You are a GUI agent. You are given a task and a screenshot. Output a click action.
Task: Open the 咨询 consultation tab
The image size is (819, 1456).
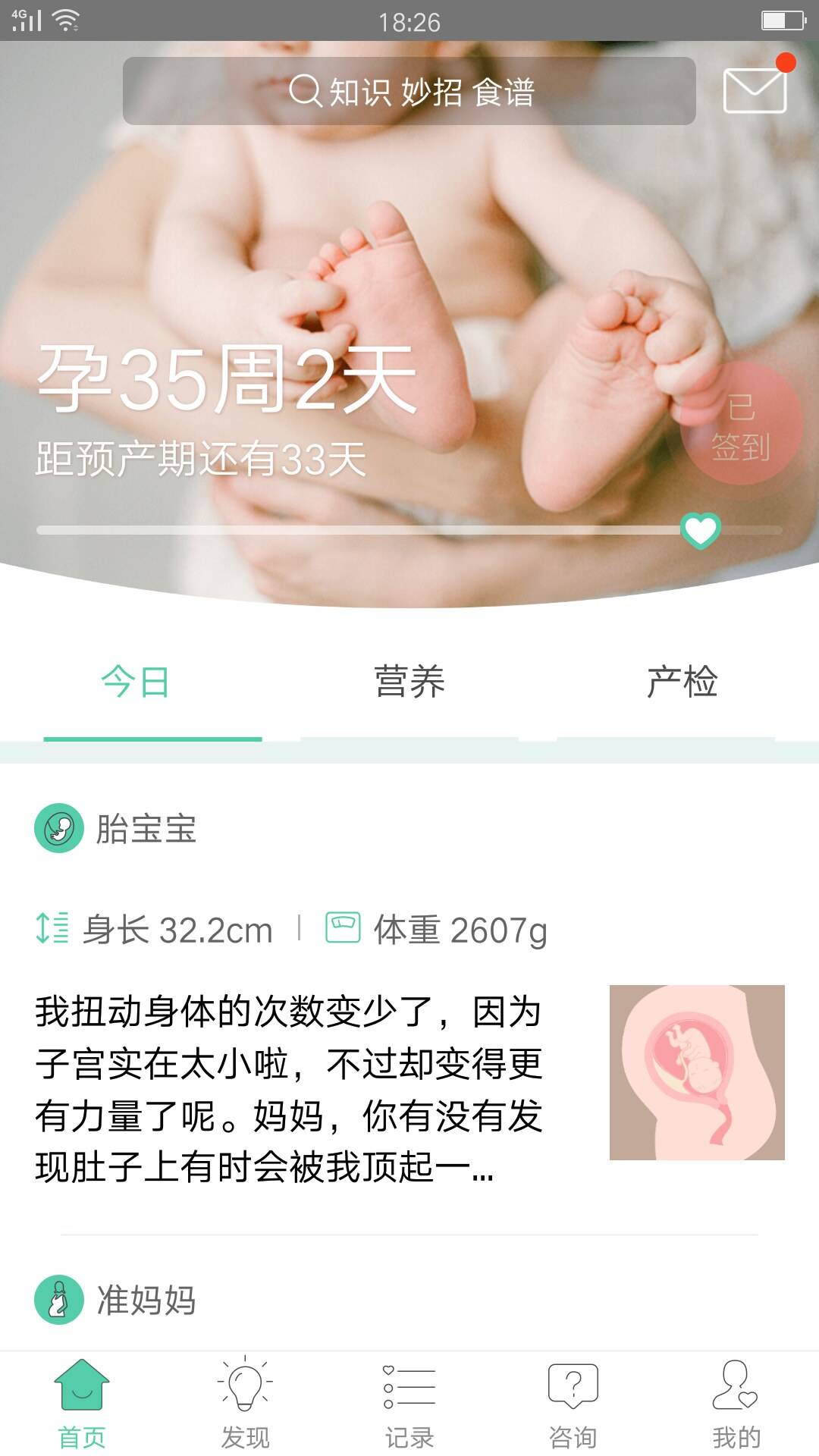coord(573,1403)
